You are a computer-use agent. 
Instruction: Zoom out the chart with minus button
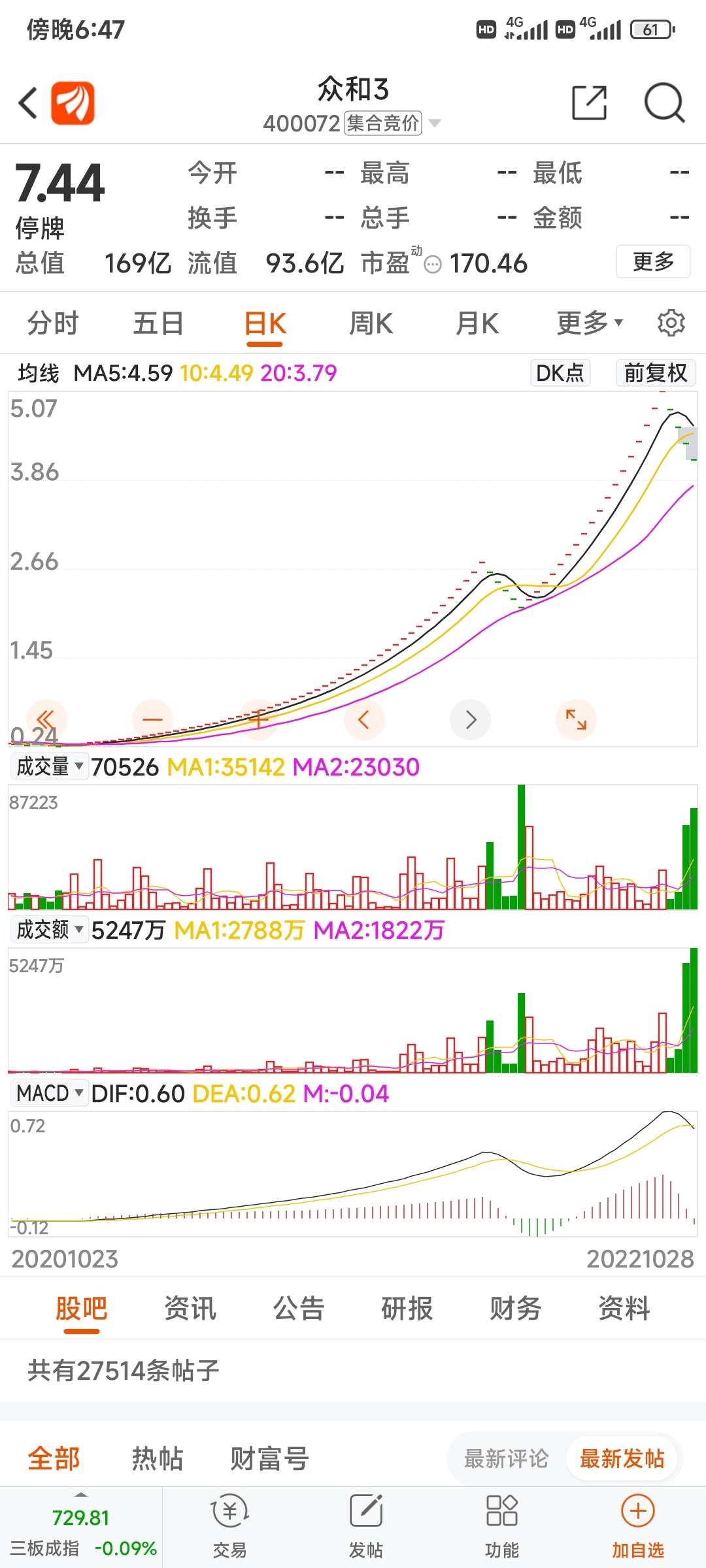[152, 720]
